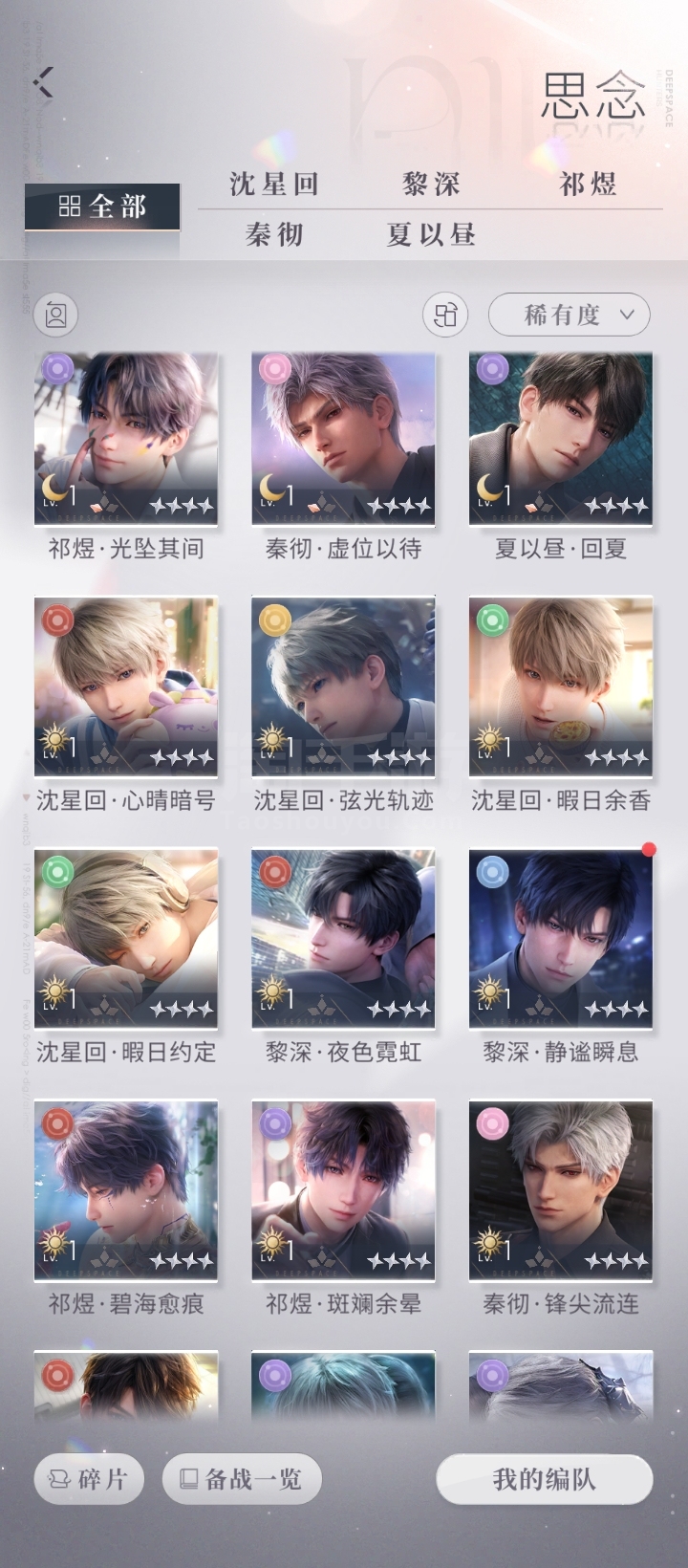Tap the portrait icon below 全部
The height and width of the screenshot is (1568, 688).
56,315
